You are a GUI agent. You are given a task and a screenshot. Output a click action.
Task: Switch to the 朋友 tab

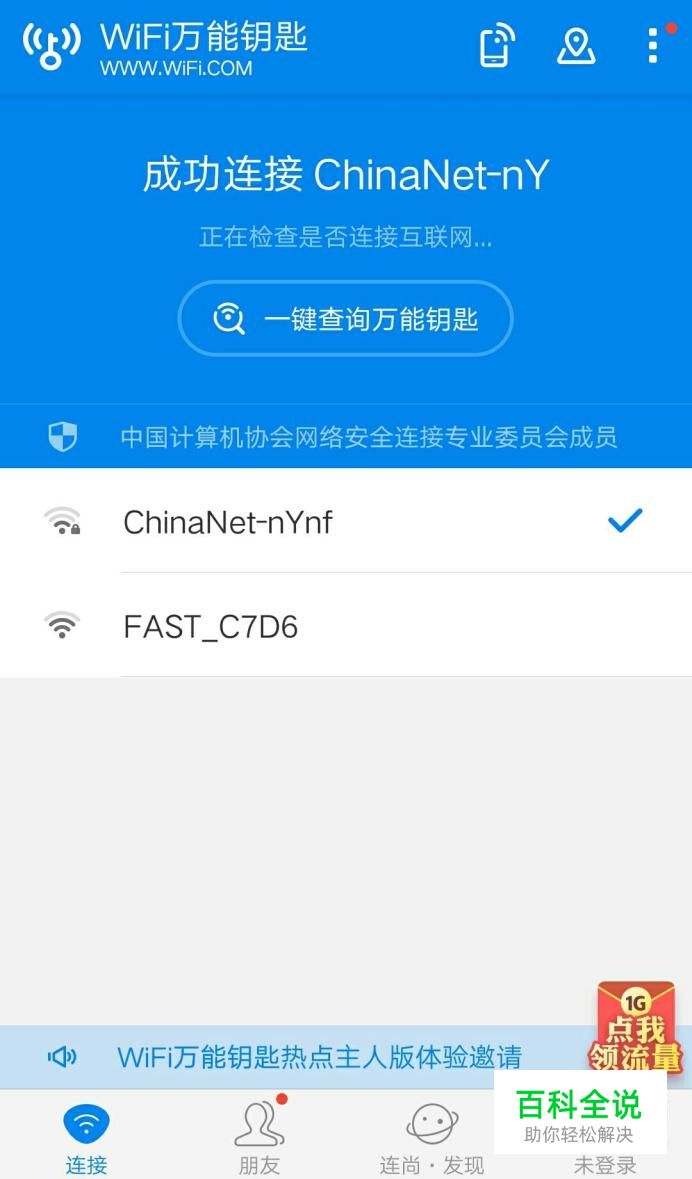pos(259,1138)
